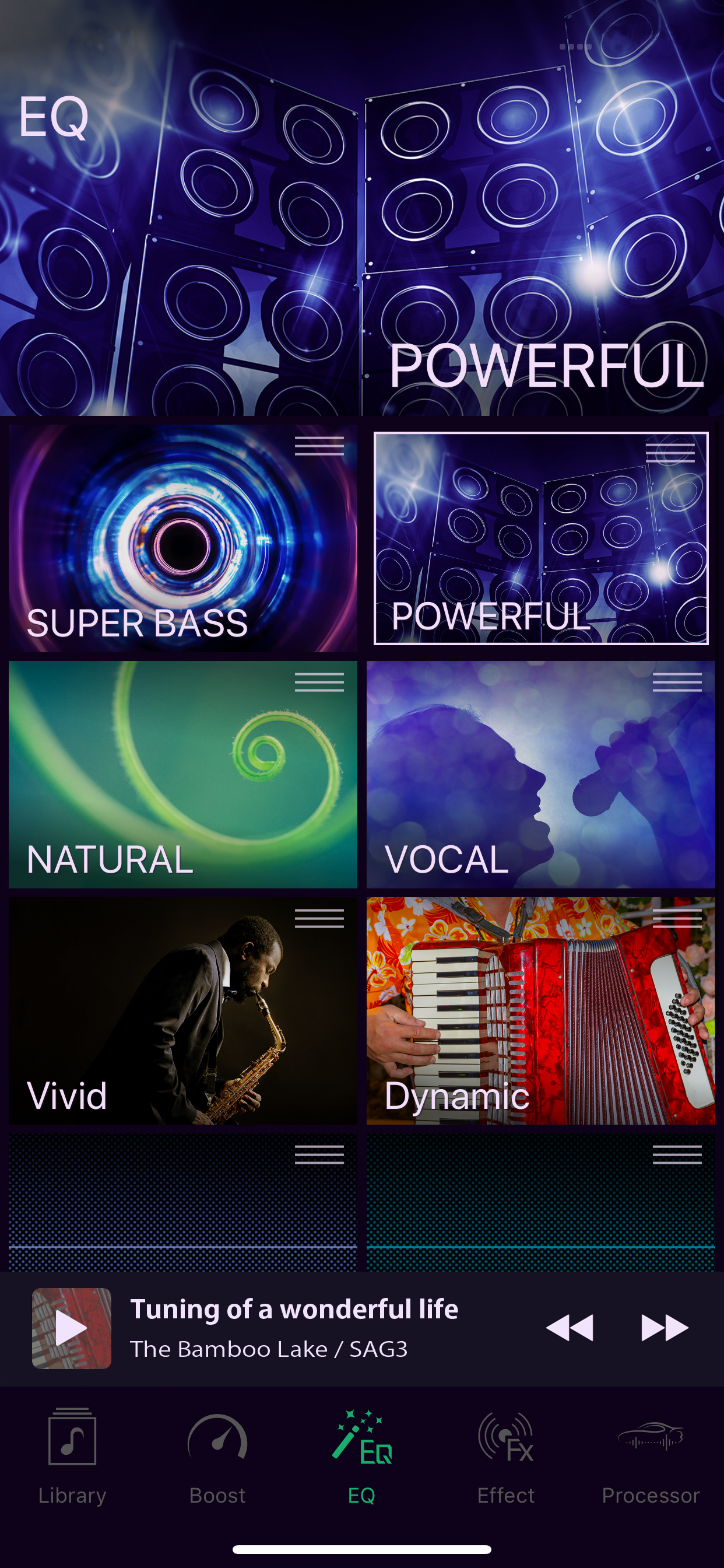Open edit menu on NATURAL preset
Image resolution: width=724 pixels, height=1568 pixels.
[321, 683]
